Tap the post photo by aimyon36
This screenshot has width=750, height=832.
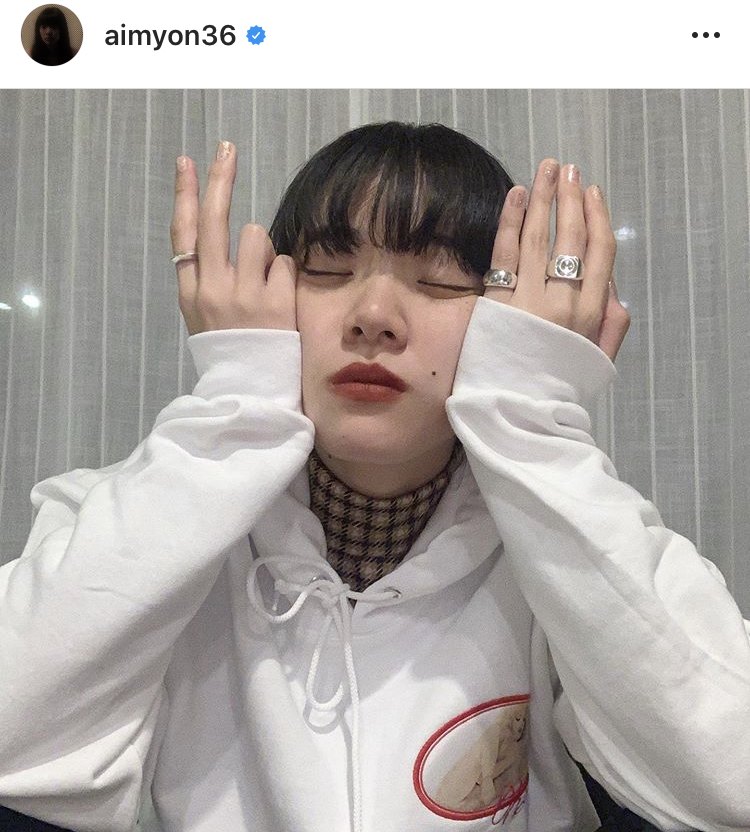pos(375,460)
